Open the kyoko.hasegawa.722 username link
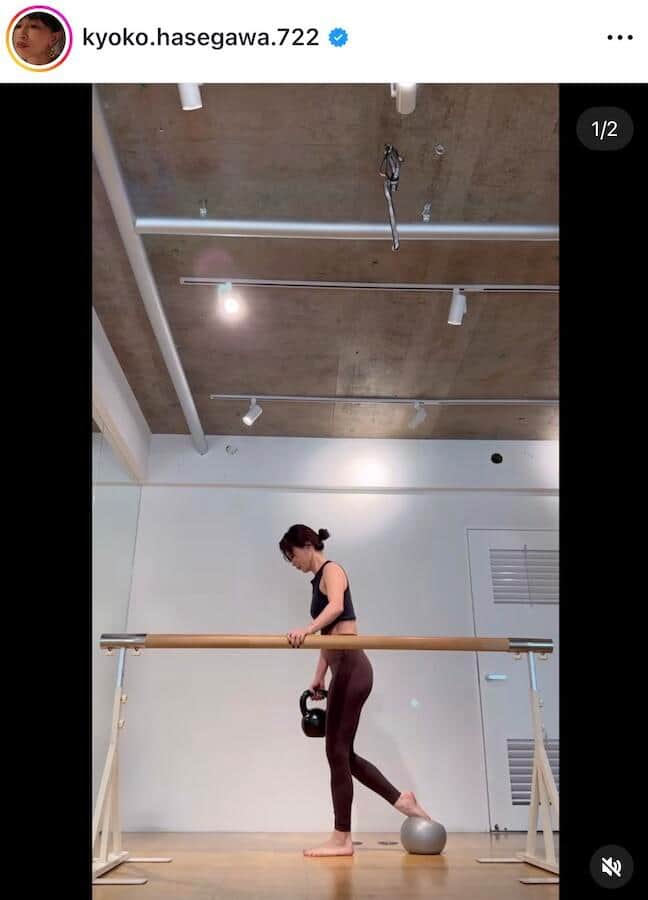Image resolution: width=648 pixels, height=900 pixels. click(x=200, y=38)
